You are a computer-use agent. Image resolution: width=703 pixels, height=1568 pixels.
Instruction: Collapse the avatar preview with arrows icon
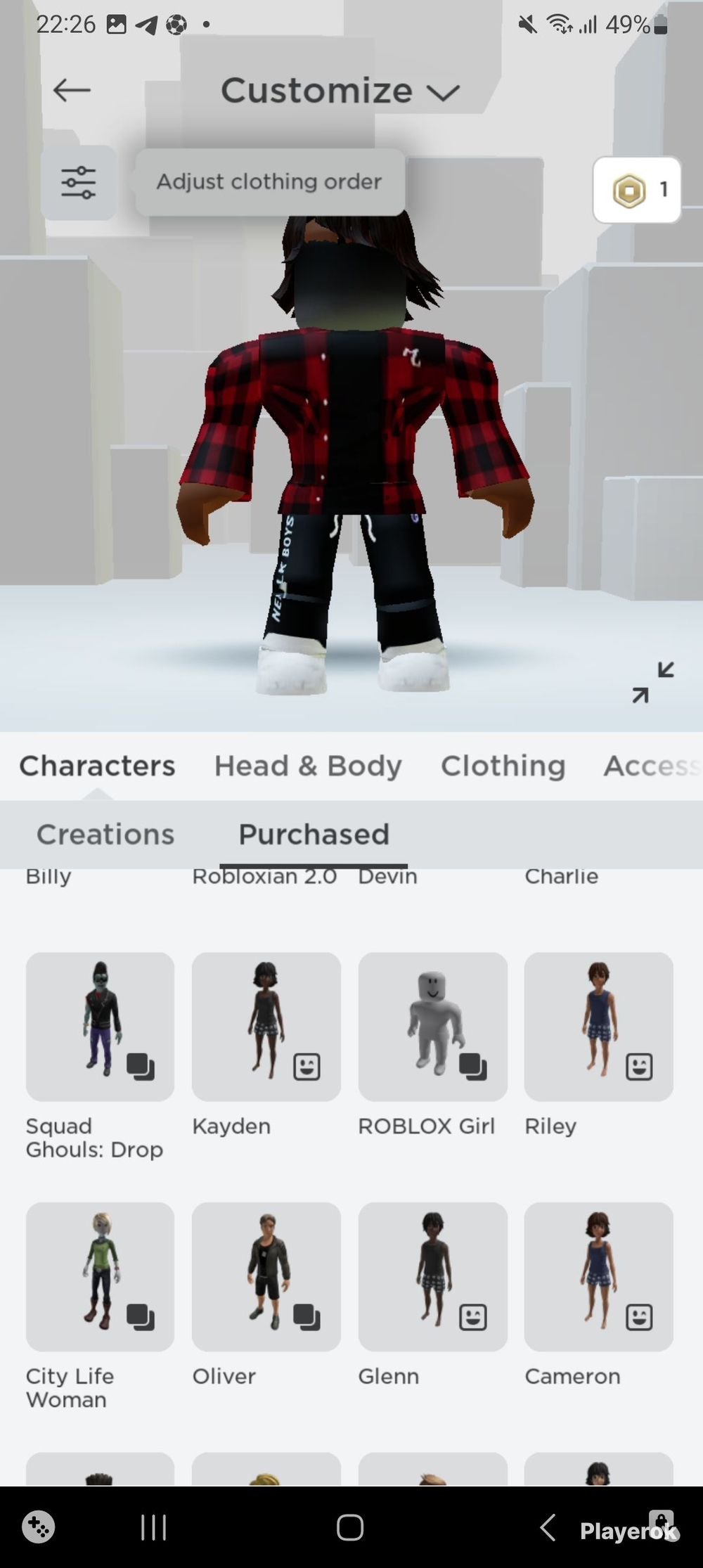click(652, 681)
